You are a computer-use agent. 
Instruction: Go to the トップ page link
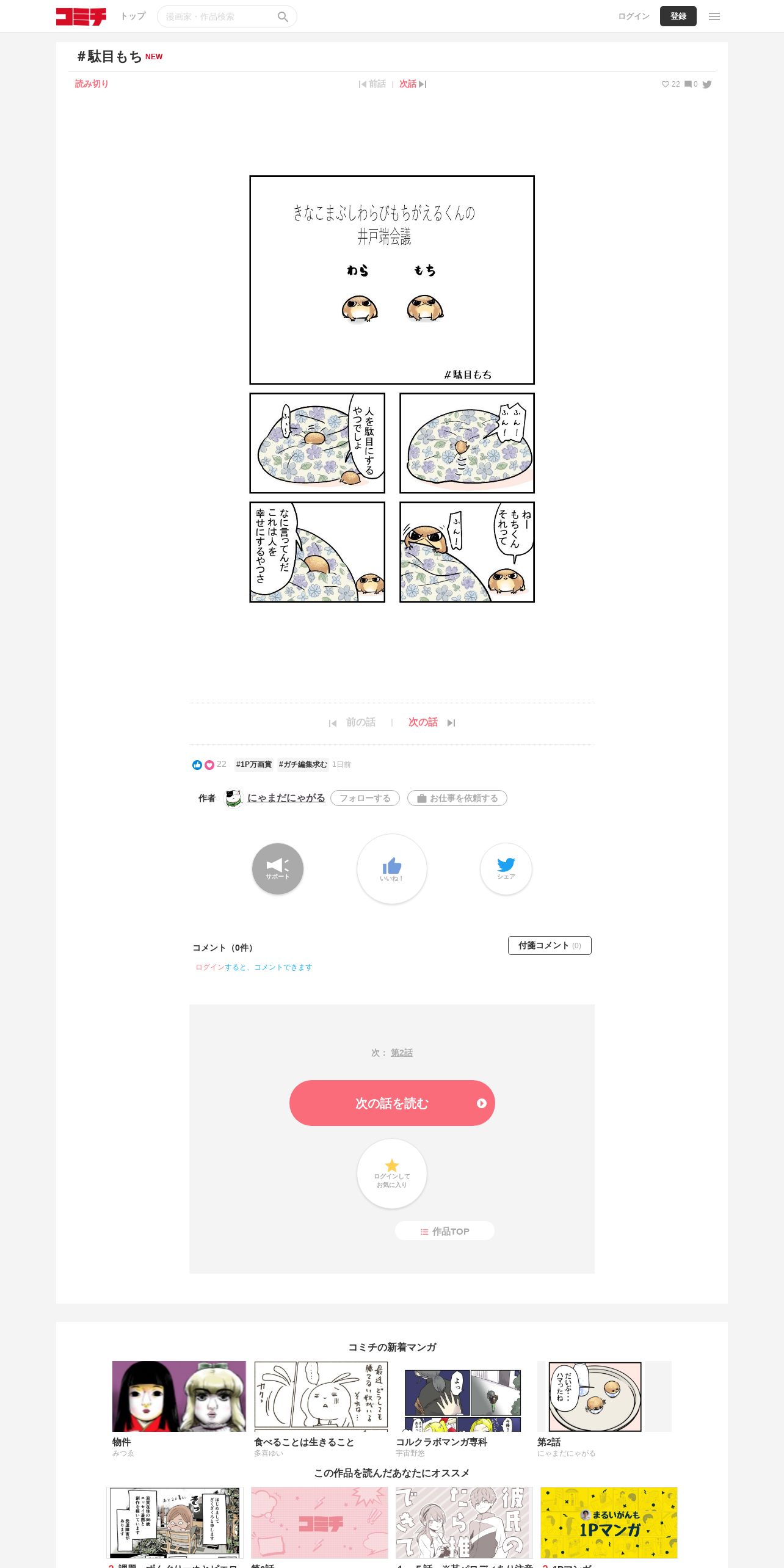coord(133,16)
